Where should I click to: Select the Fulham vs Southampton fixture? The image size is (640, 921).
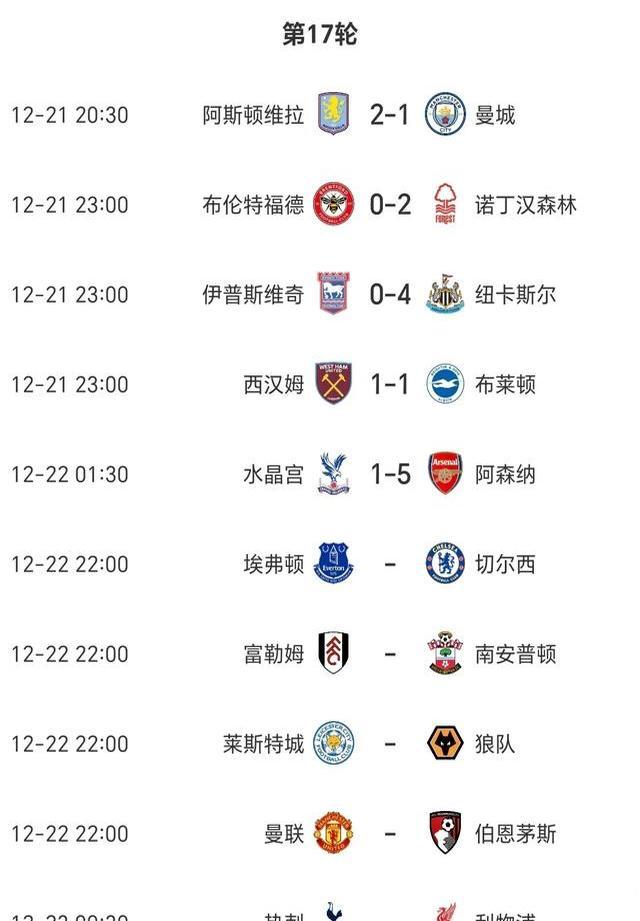click(390, 654)
